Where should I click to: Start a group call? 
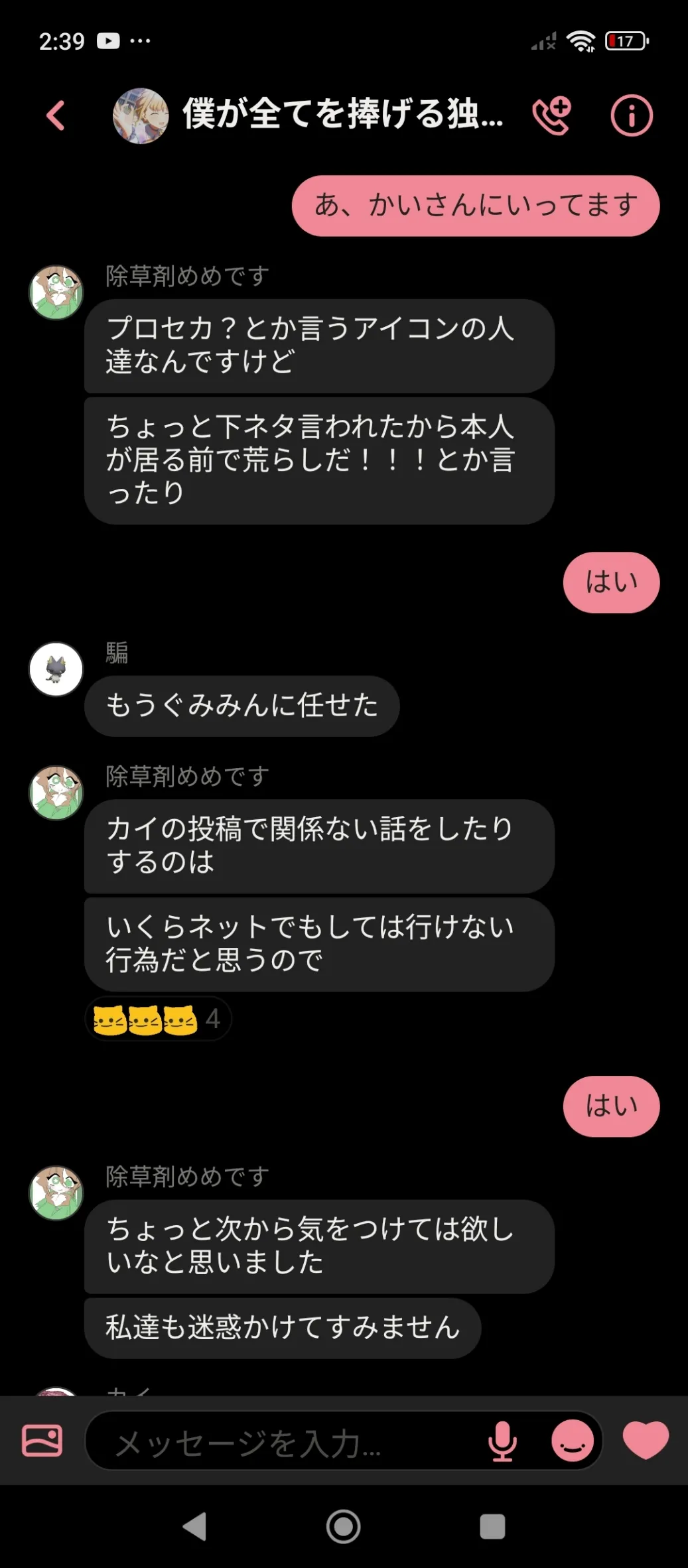(x=551, y=115)
